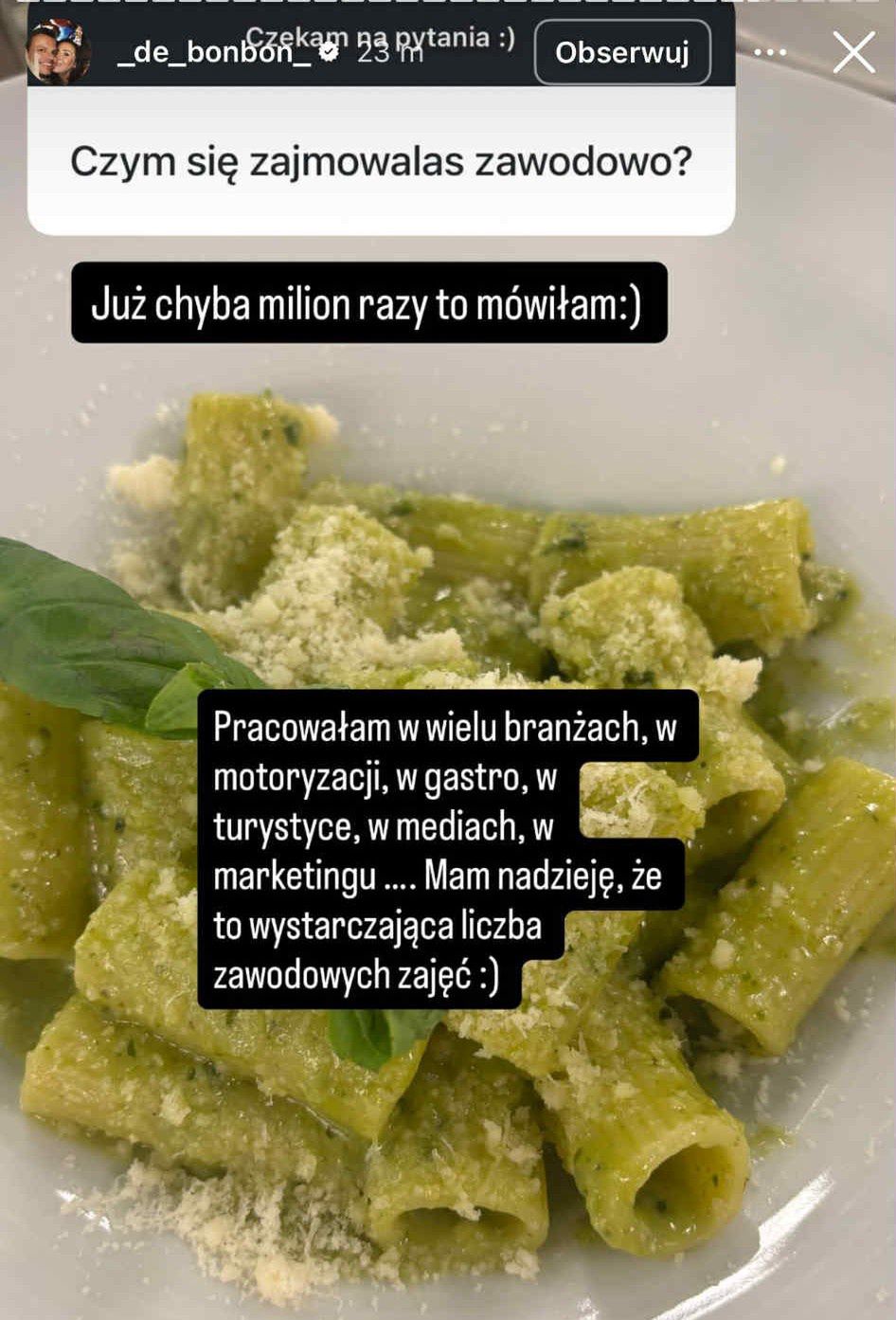Tap the _de_bonbon_ username

[214, 53]
